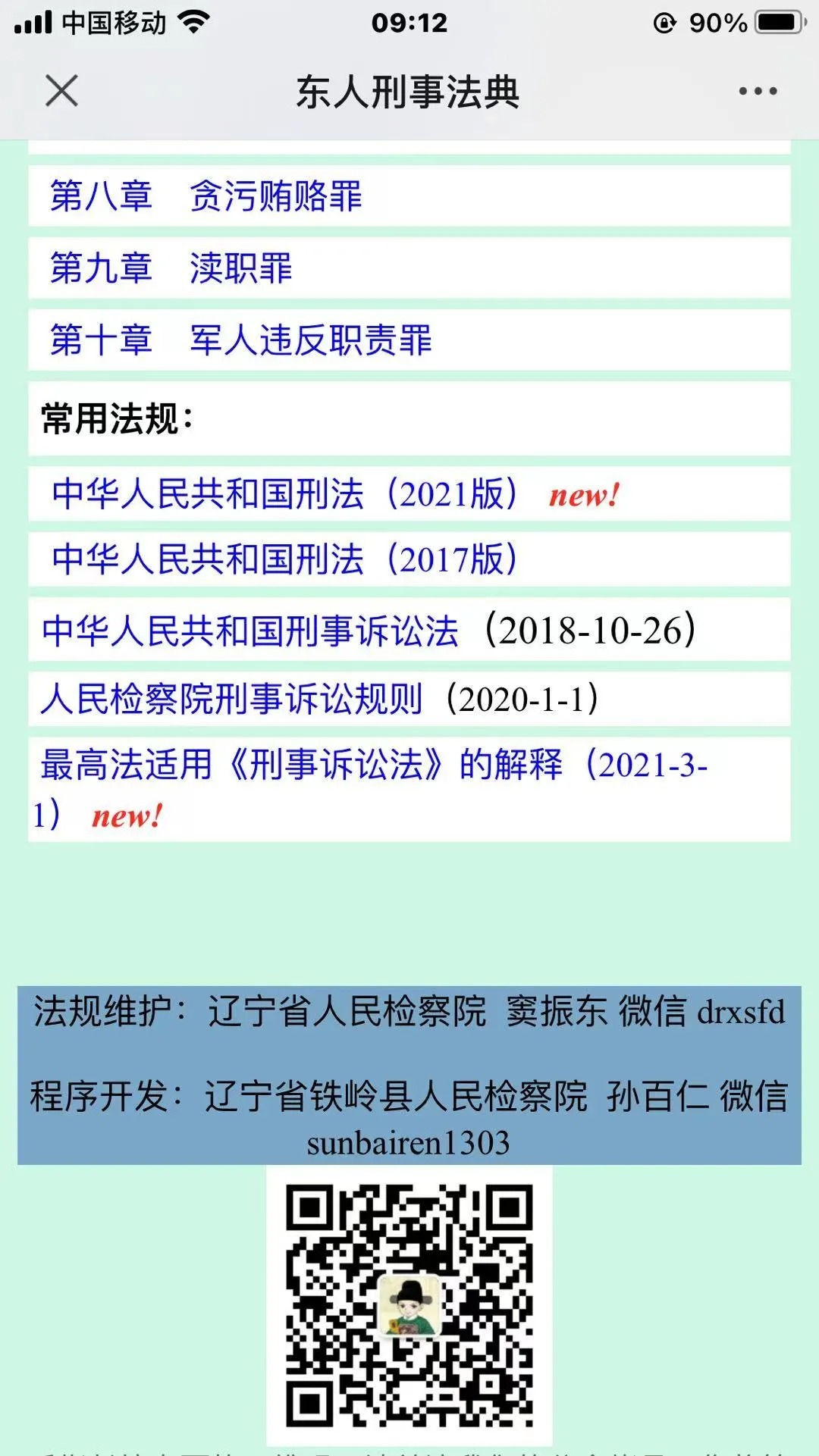This screenshot has height=1456, width=819.
Task: Open 中华人民共和国刑法（2017版）
Action: pos(285,559)
